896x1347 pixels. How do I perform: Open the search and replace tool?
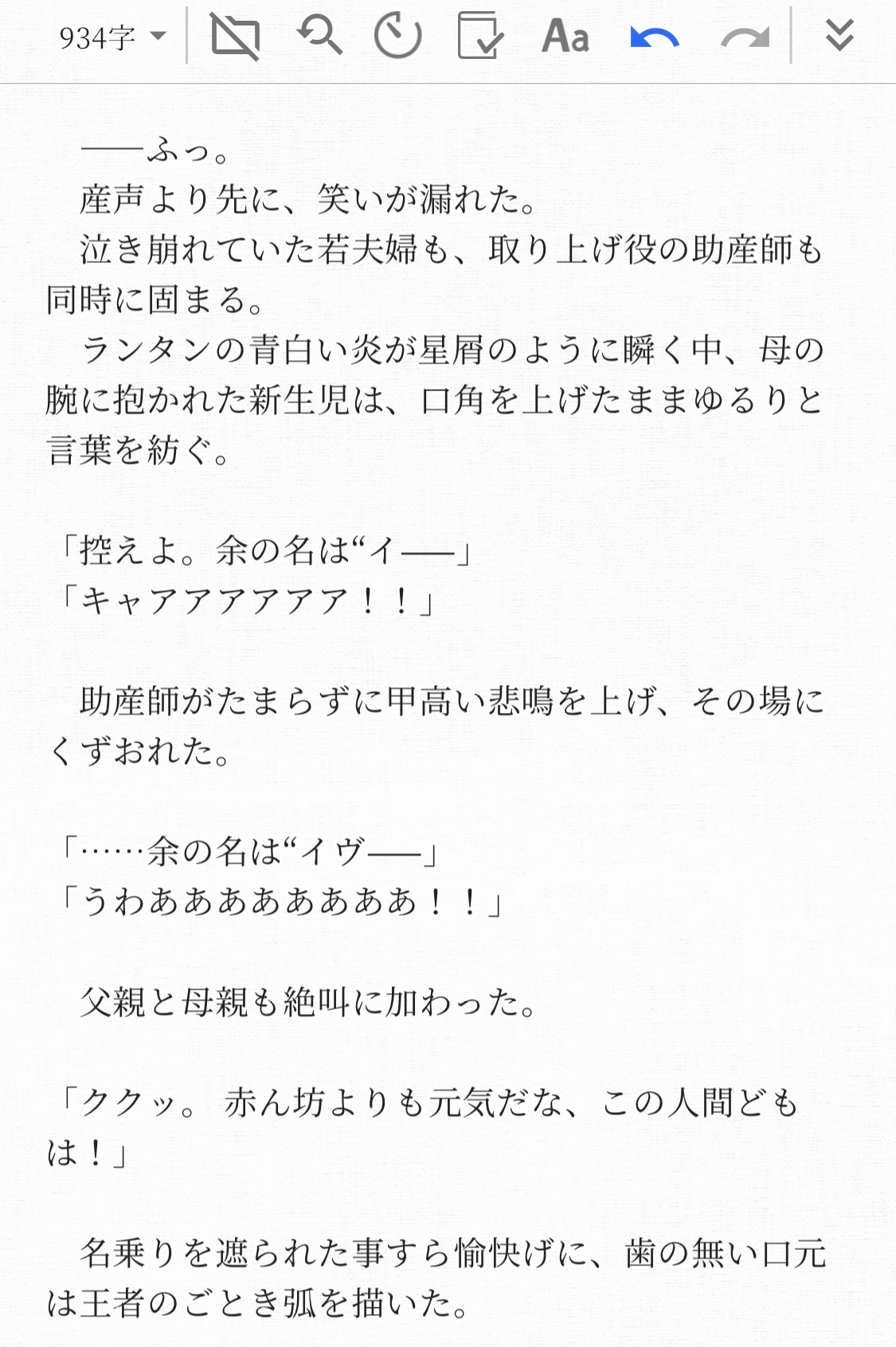coord(319,36)
